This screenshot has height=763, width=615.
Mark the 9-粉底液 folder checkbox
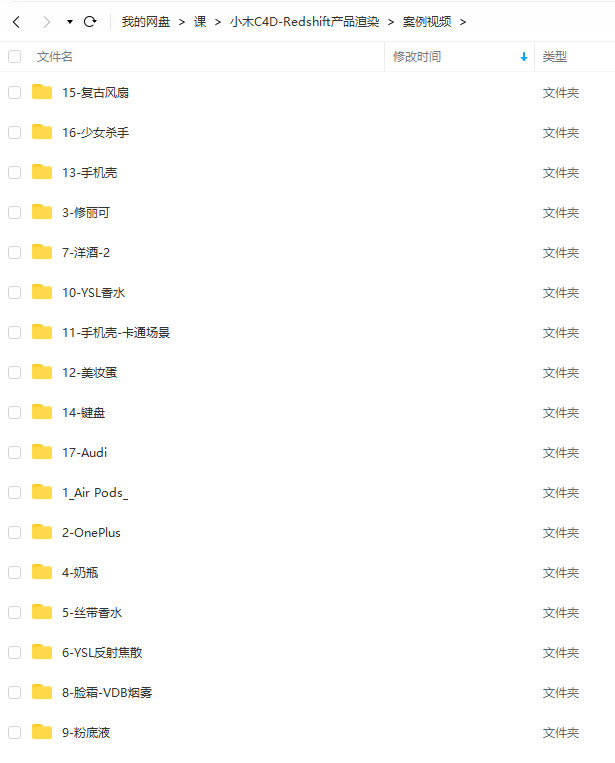tap(14, 732)
